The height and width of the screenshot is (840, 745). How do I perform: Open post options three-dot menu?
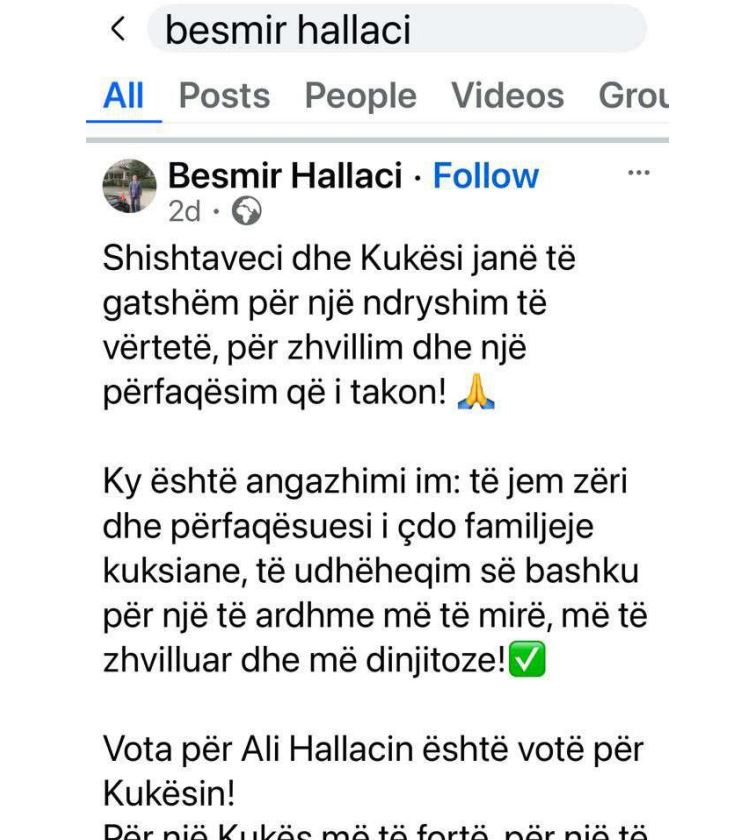pyautogui.click(x=638, y=173)
